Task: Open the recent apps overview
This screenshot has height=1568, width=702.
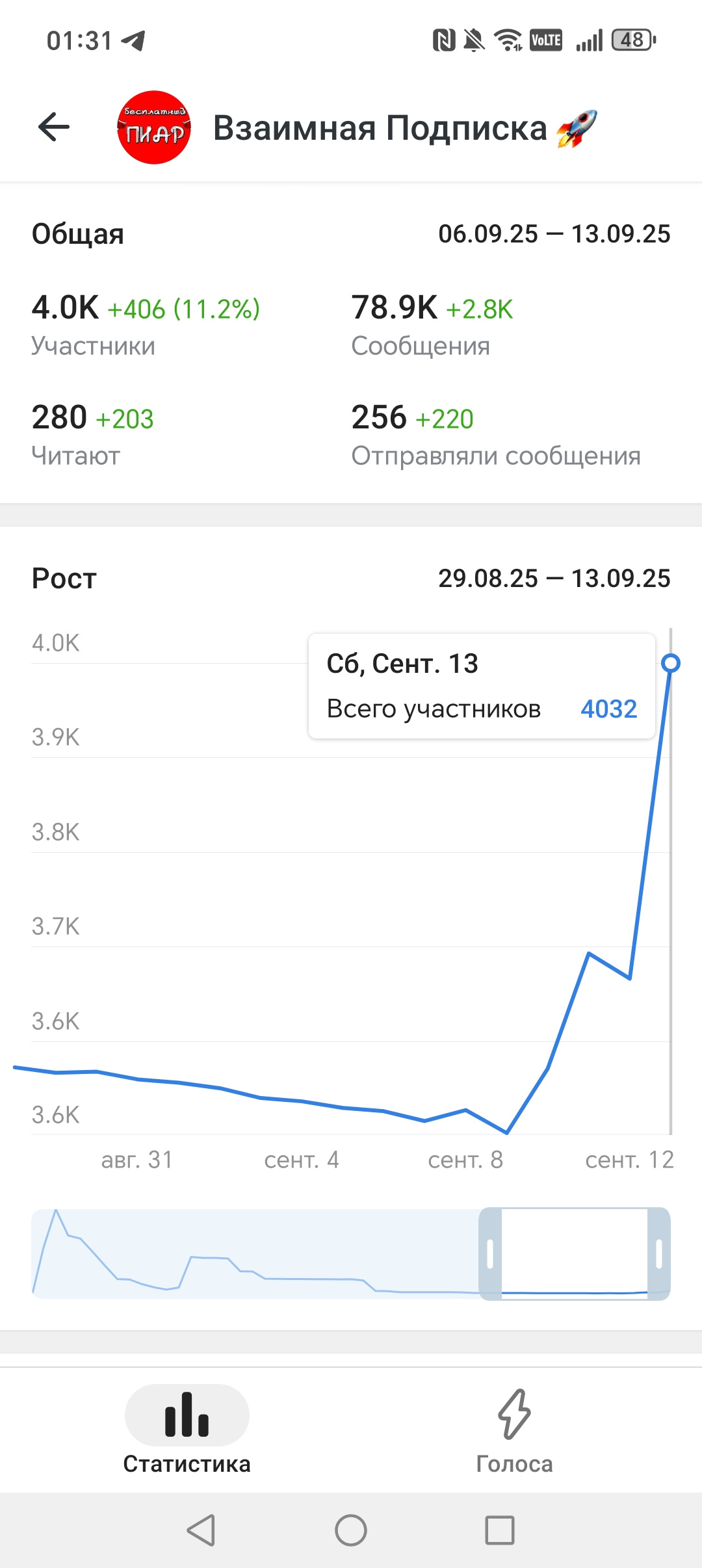Action: 500,1530
